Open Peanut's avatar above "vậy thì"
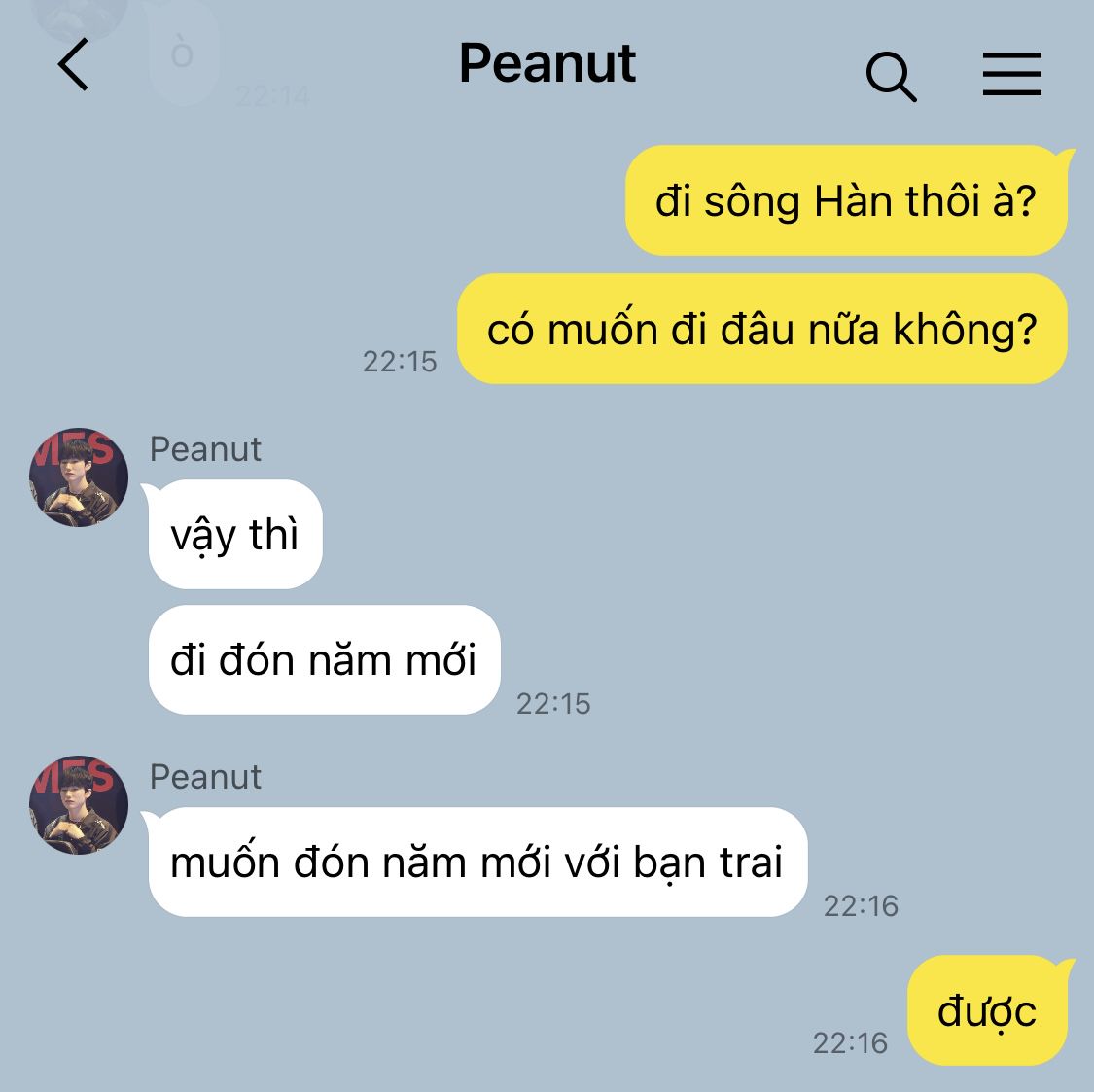The width and height of the screenshot is (1094, 1092). [x=78, y=477]
